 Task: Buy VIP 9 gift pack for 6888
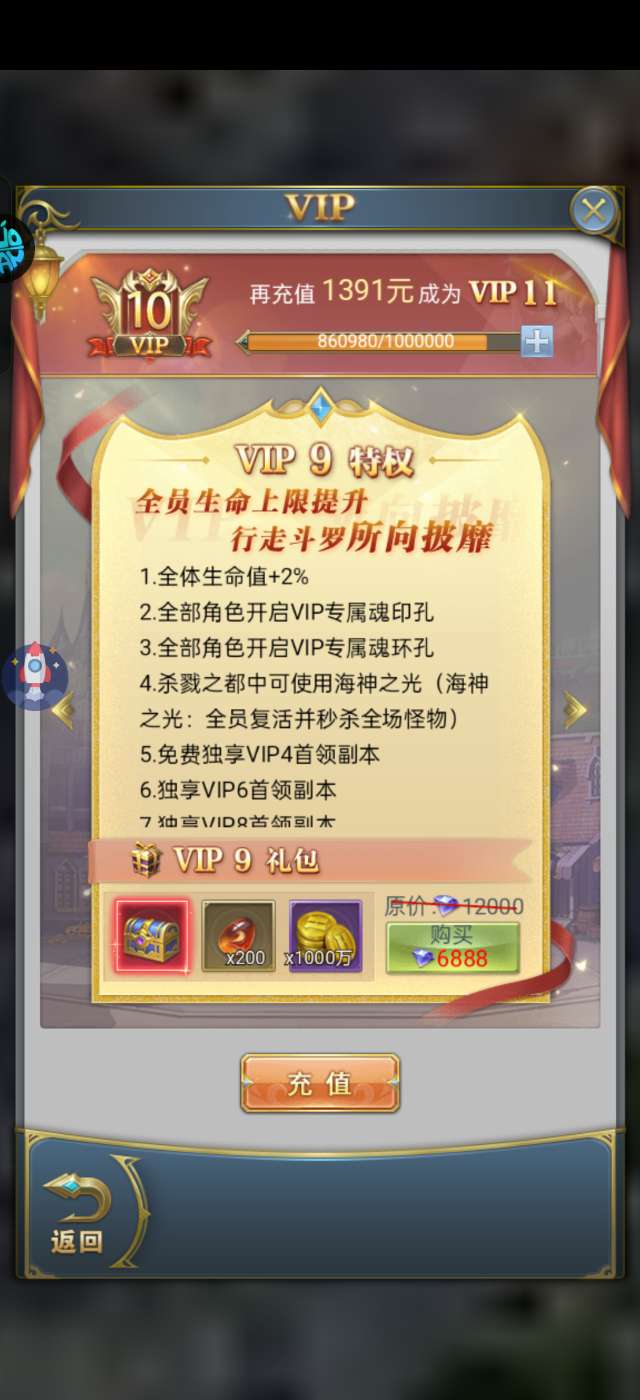[453, 947]
